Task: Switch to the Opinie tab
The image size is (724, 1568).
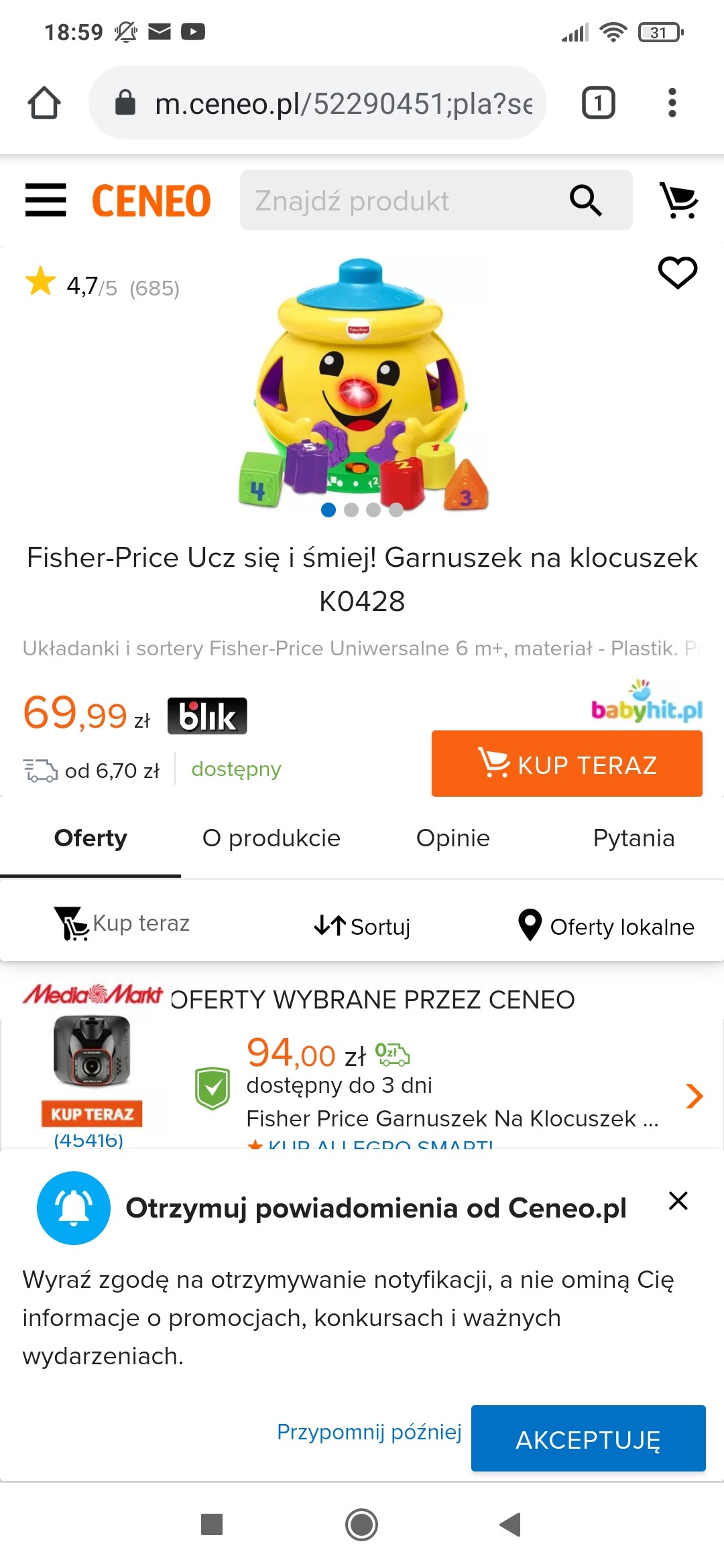Action: (452, 838)
